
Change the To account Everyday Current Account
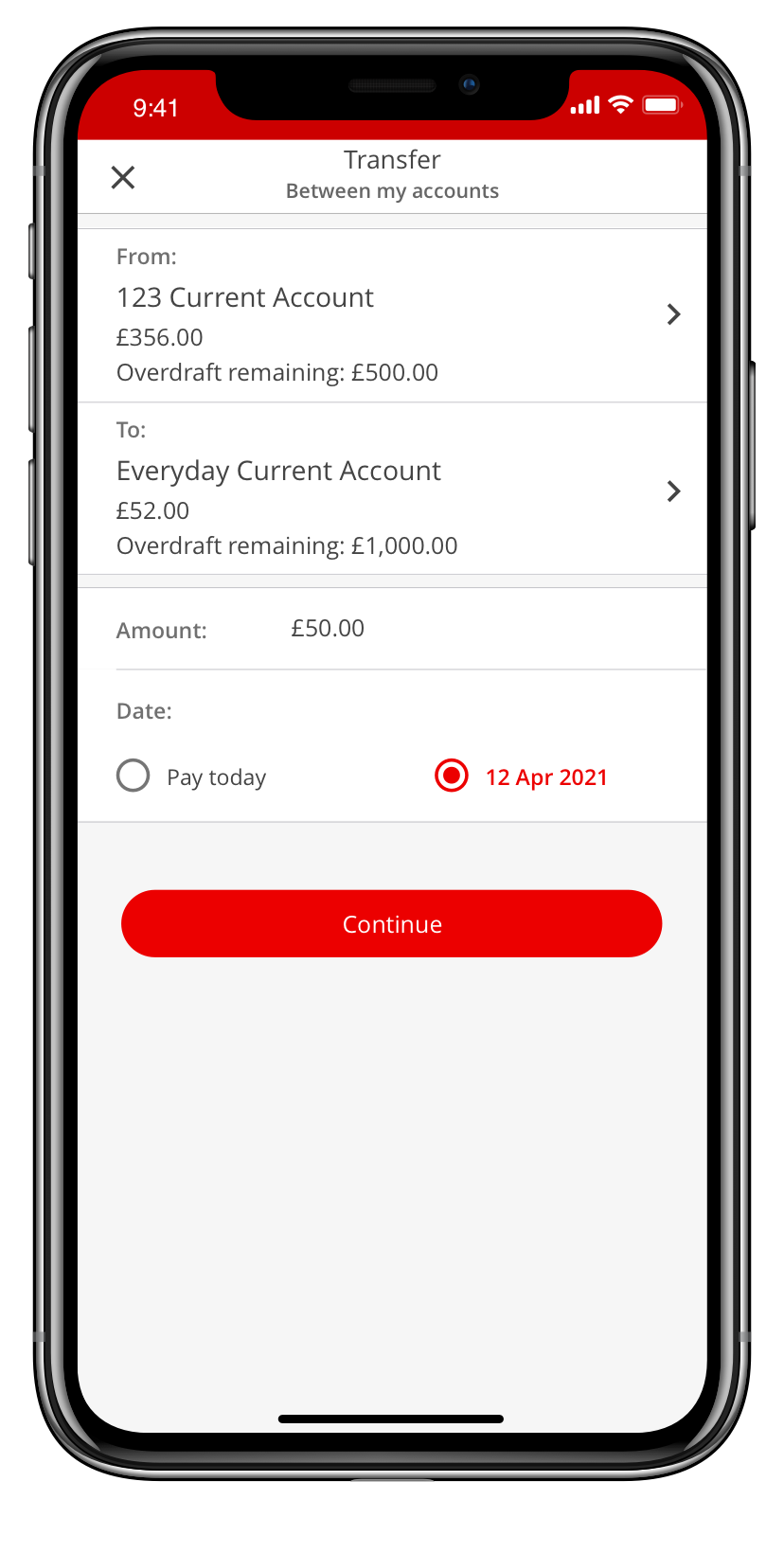click(x=392, y=490)
